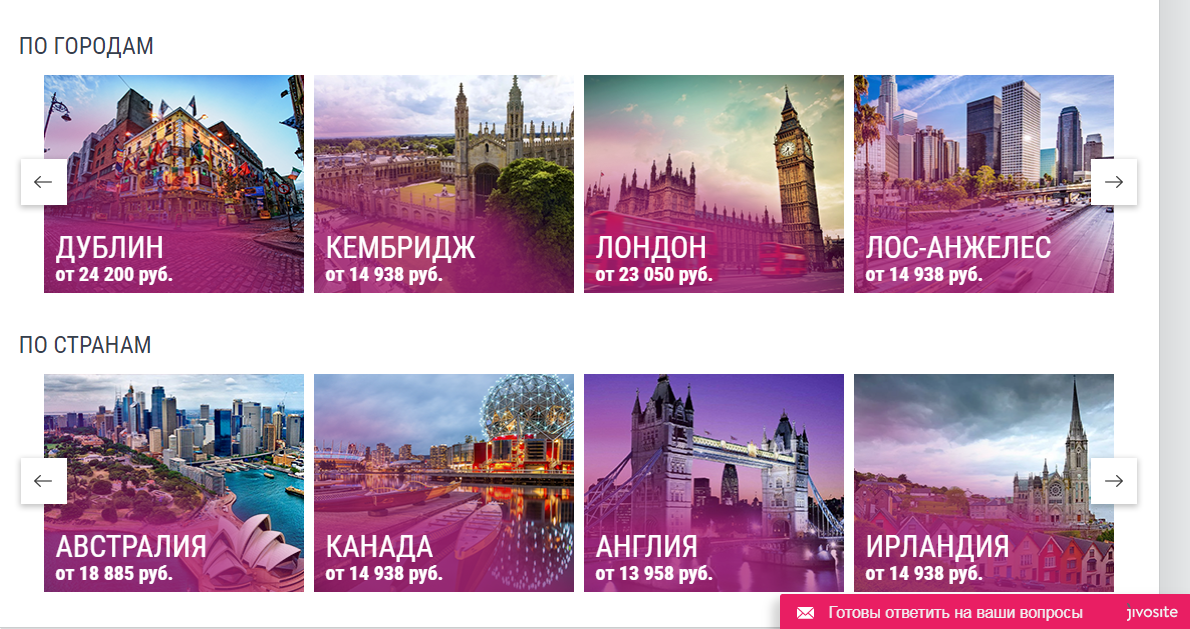
Task: Open the Готовы ответить на ваши вопросы chat
Action: click(955, 612)
